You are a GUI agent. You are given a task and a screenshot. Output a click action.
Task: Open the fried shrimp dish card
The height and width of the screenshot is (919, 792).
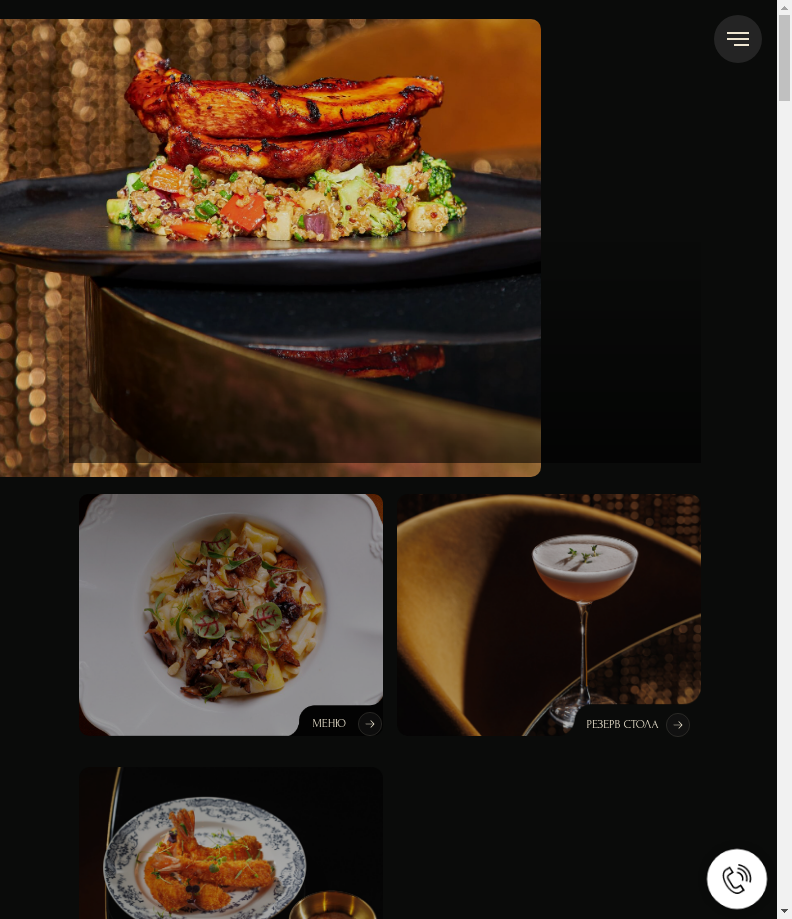click(230, 845)
